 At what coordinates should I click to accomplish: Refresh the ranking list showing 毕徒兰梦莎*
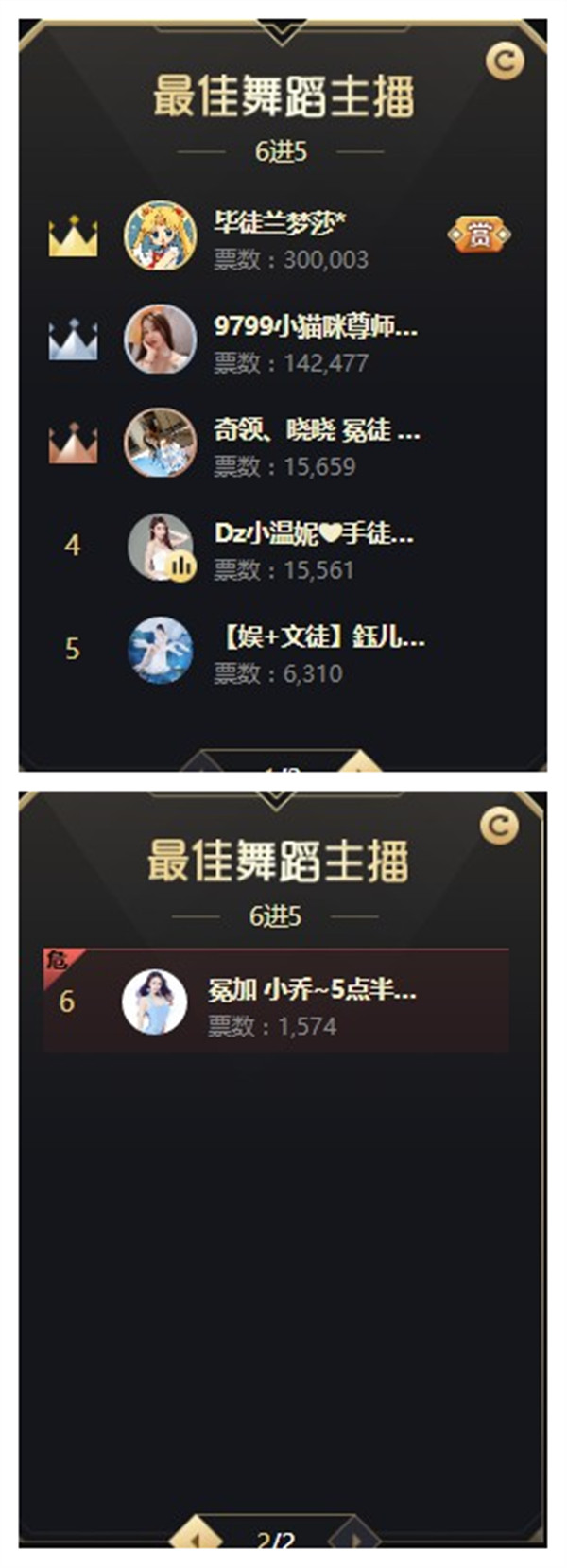[505, 61]
